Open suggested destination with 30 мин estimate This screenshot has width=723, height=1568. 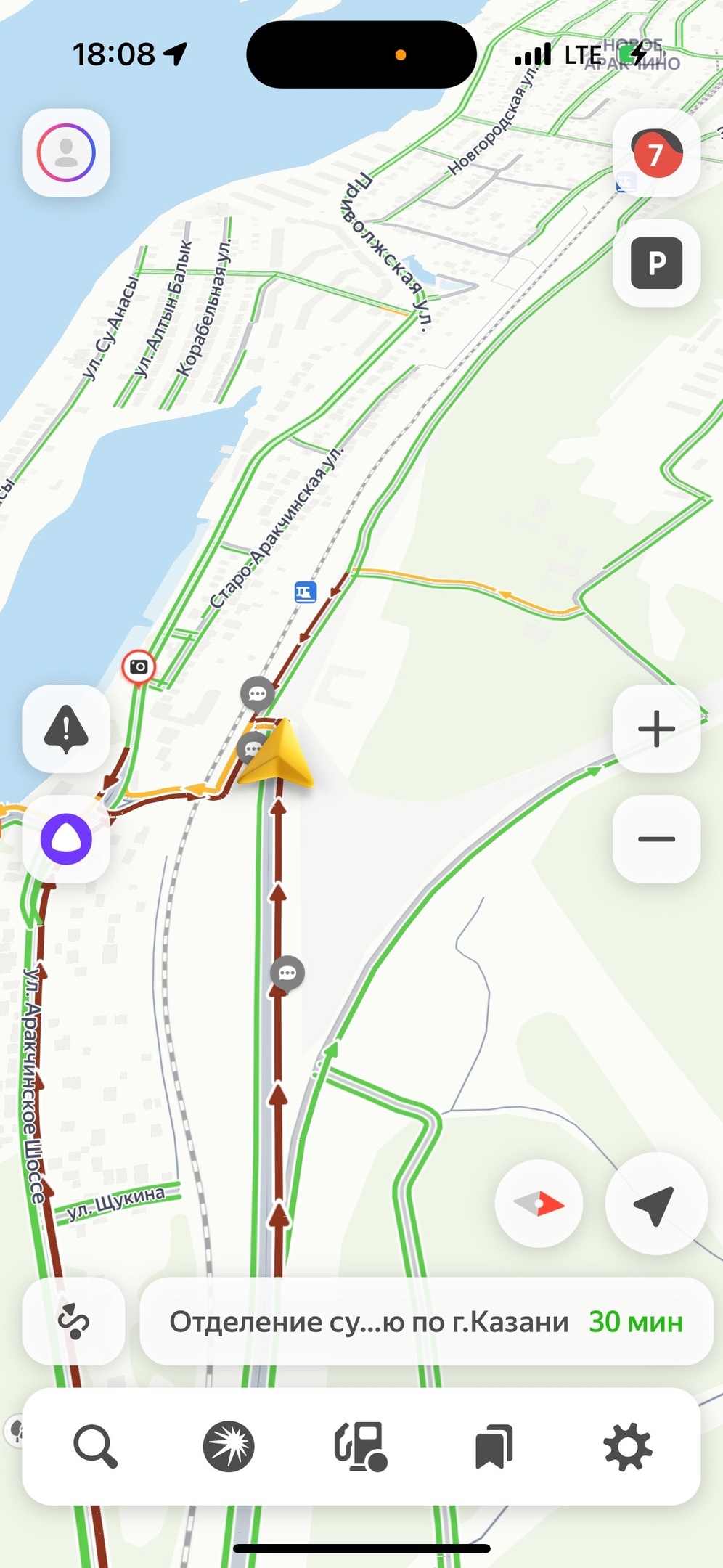(426, 1321)
